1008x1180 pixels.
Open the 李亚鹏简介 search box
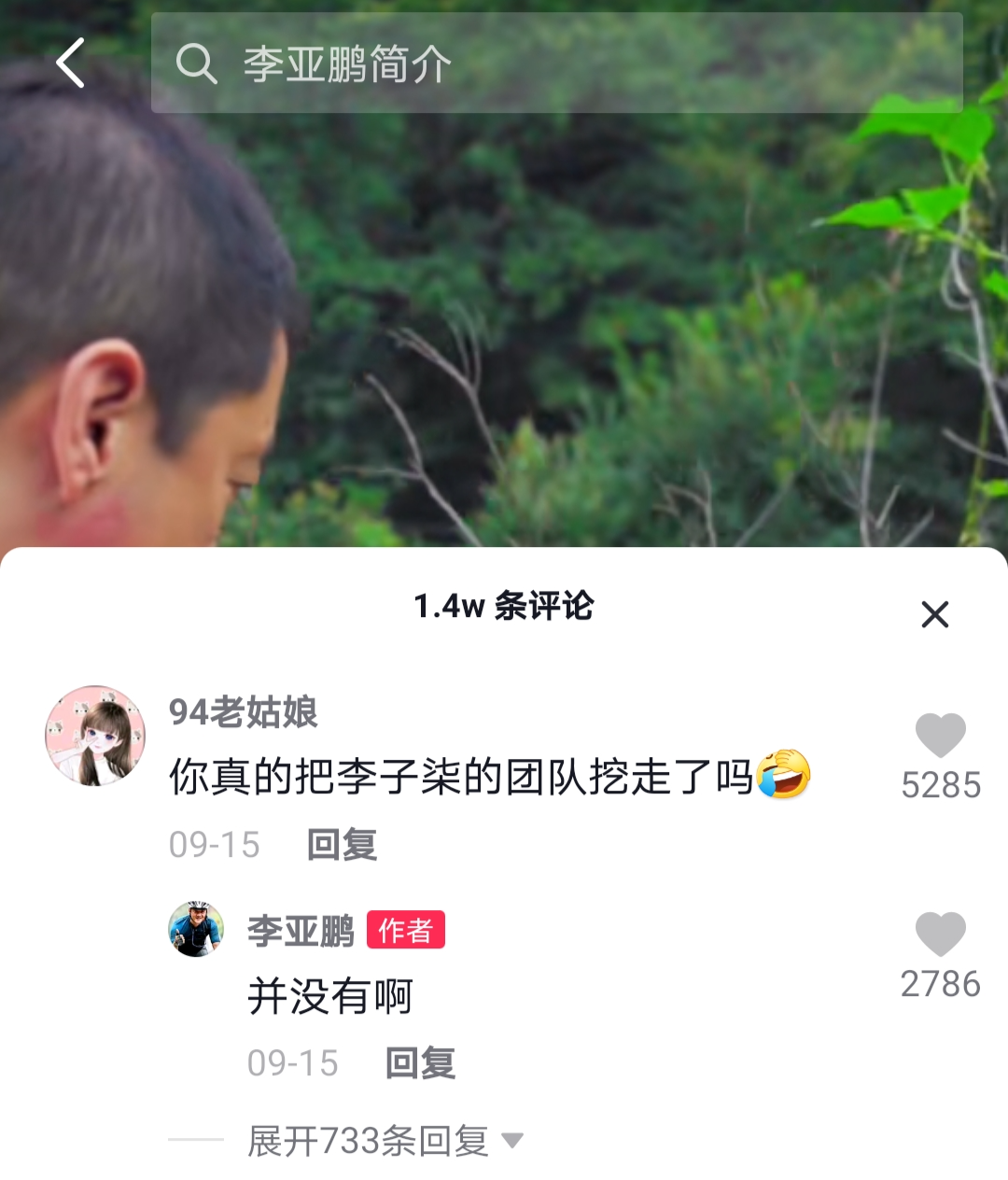[556, 63]
